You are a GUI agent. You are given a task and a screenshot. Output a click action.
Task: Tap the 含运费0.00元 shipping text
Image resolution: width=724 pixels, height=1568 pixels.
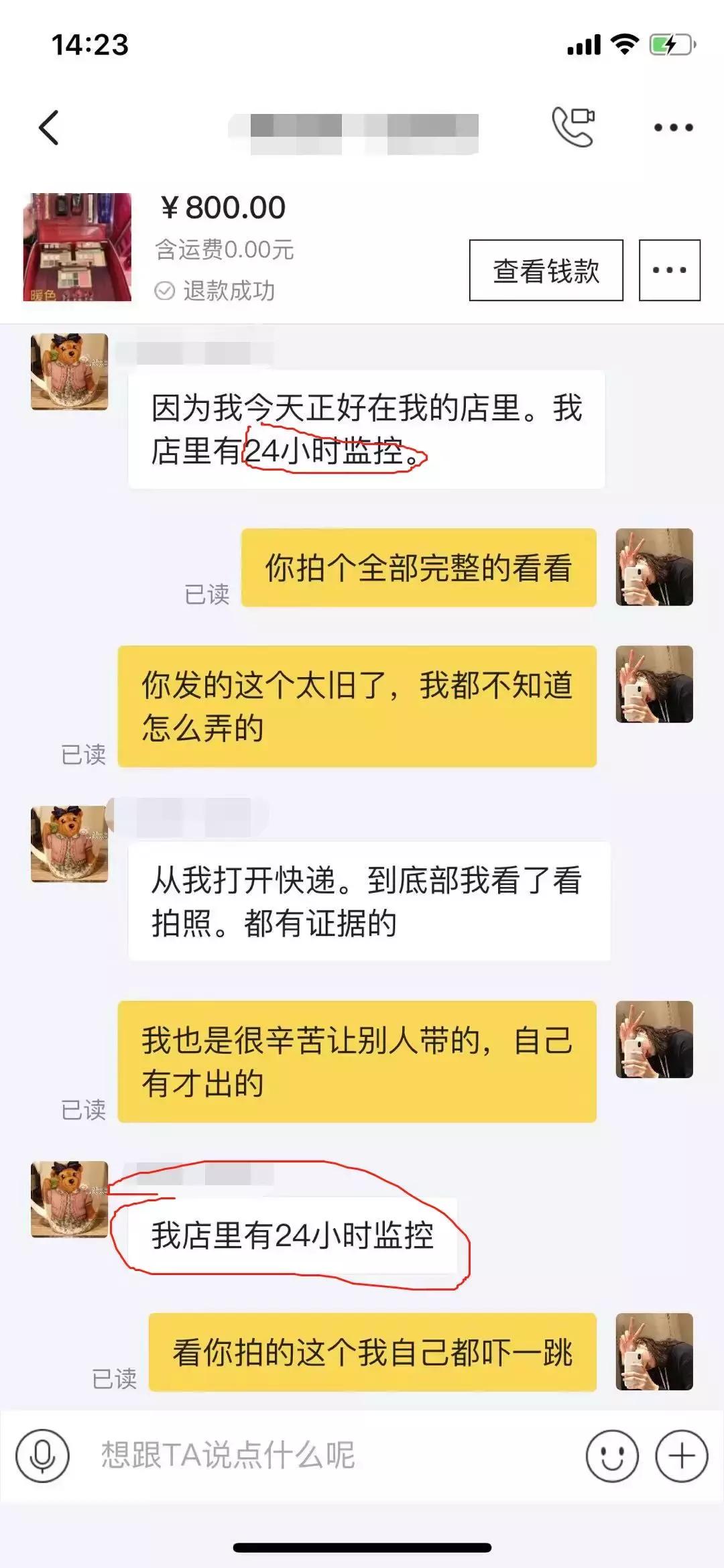[225, 251]
